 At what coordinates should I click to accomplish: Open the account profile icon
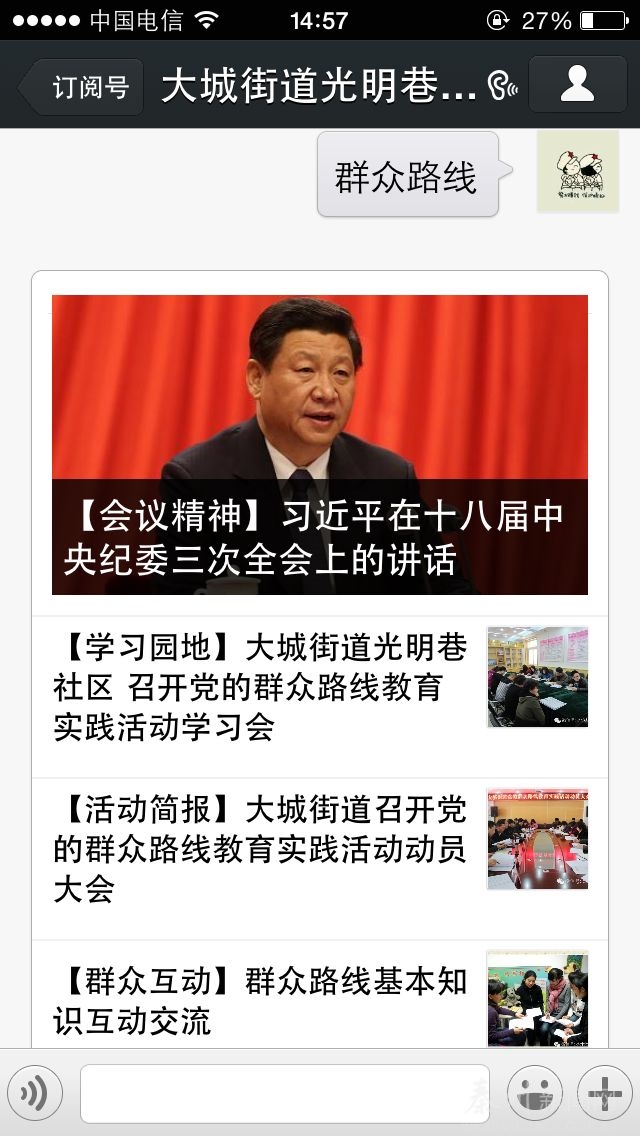(577, 85)
